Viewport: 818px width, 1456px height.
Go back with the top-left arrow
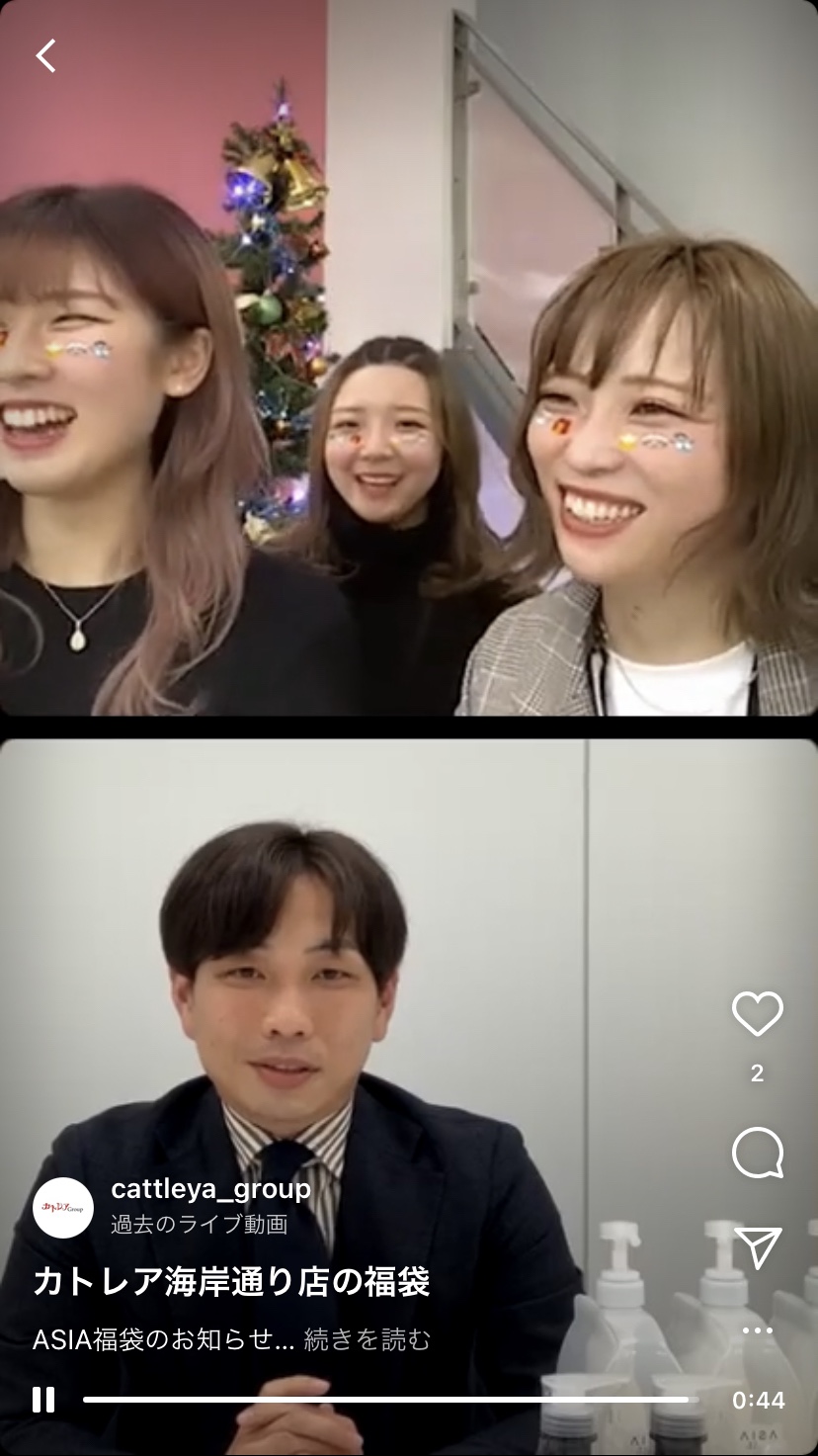(x=45, y=55)
